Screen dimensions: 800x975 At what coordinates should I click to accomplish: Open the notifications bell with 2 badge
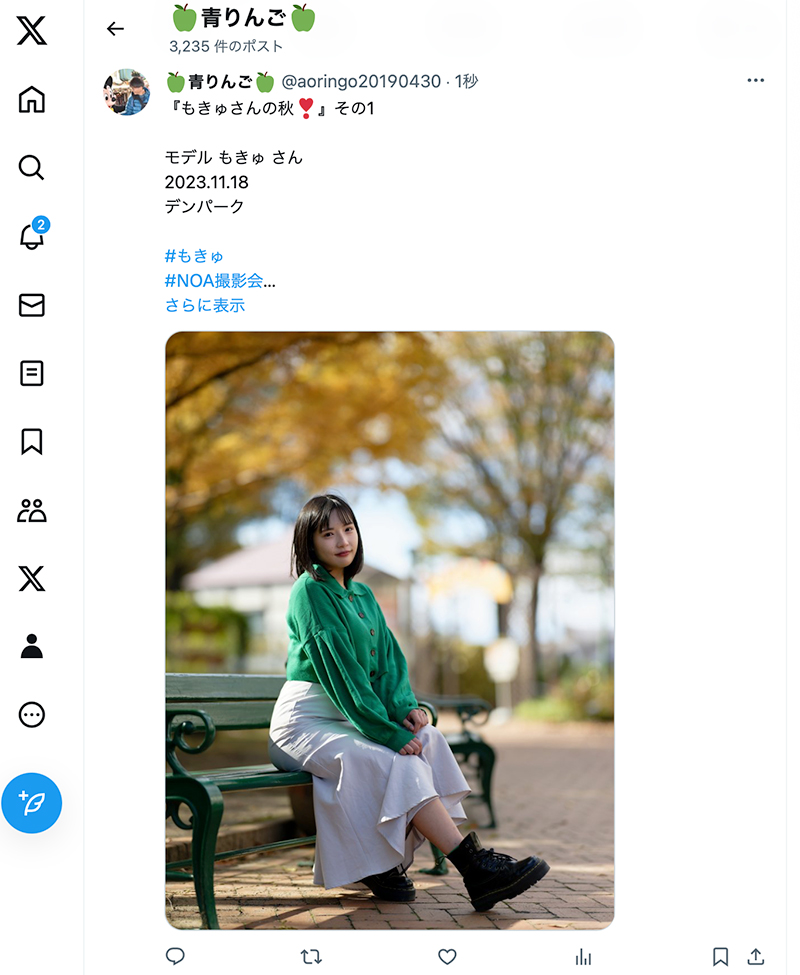tap(32, 235)
